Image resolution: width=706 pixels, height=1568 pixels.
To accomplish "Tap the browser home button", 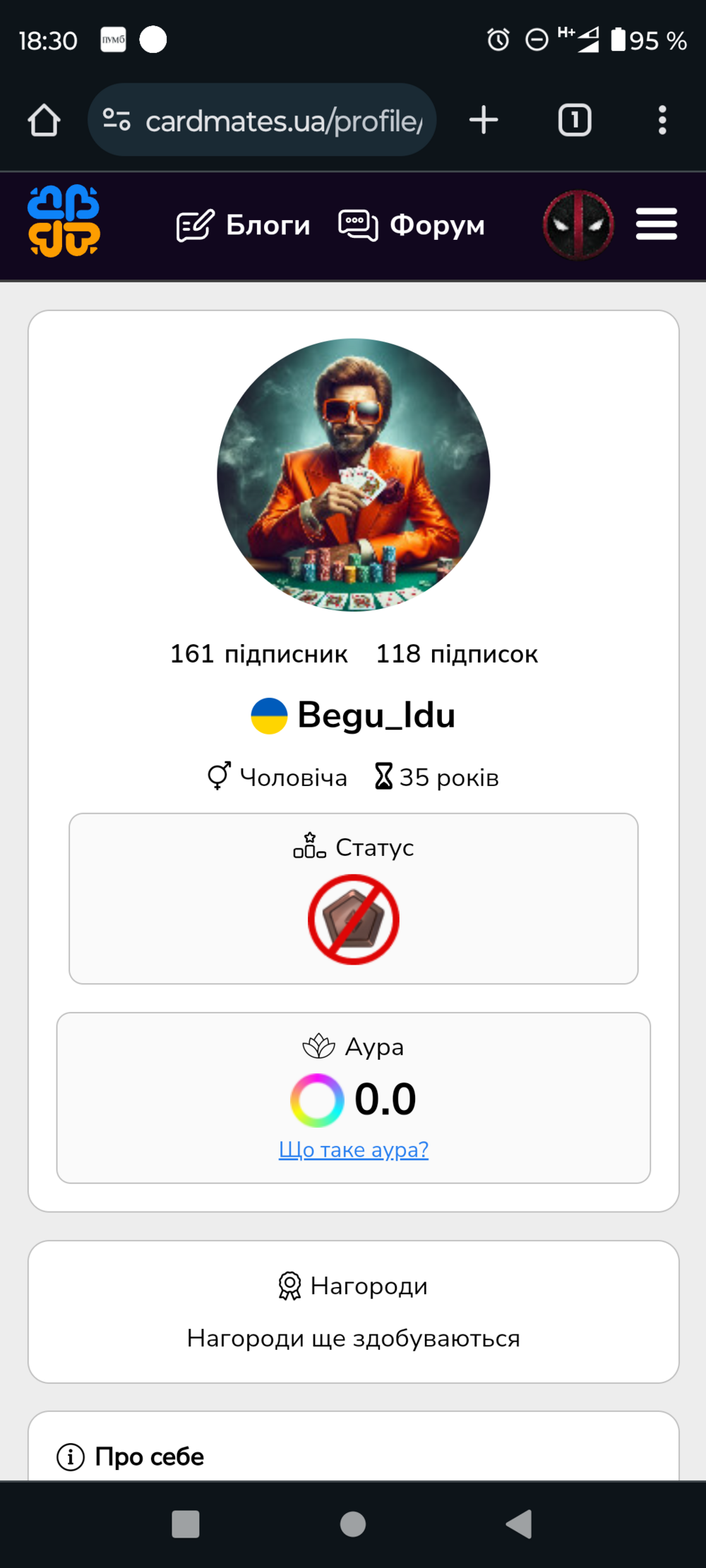I will point(44,120).
